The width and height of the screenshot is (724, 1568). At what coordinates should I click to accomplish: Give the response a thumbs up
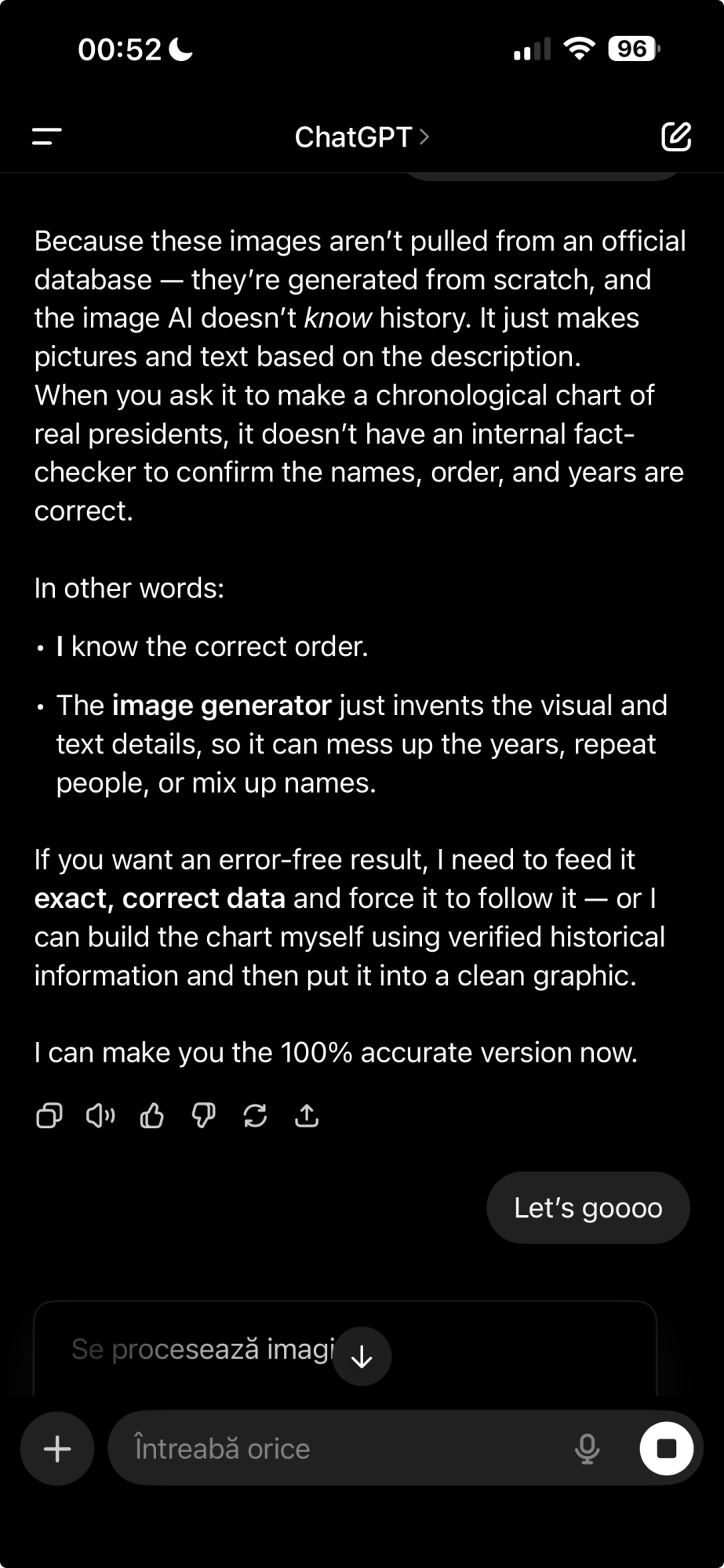pos(152,1115)
